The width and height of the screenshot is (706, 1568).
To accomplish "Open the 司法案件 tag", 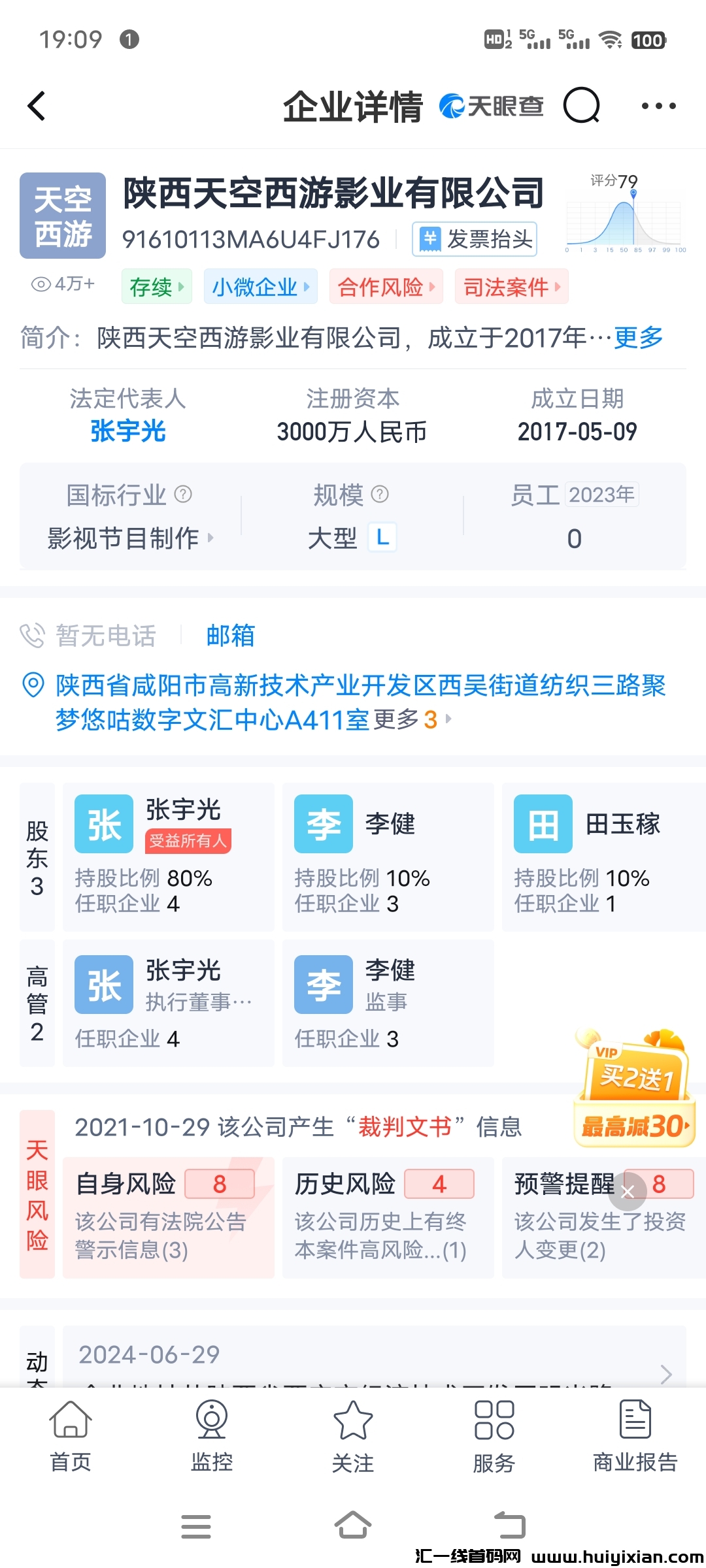I will [511, 287].
